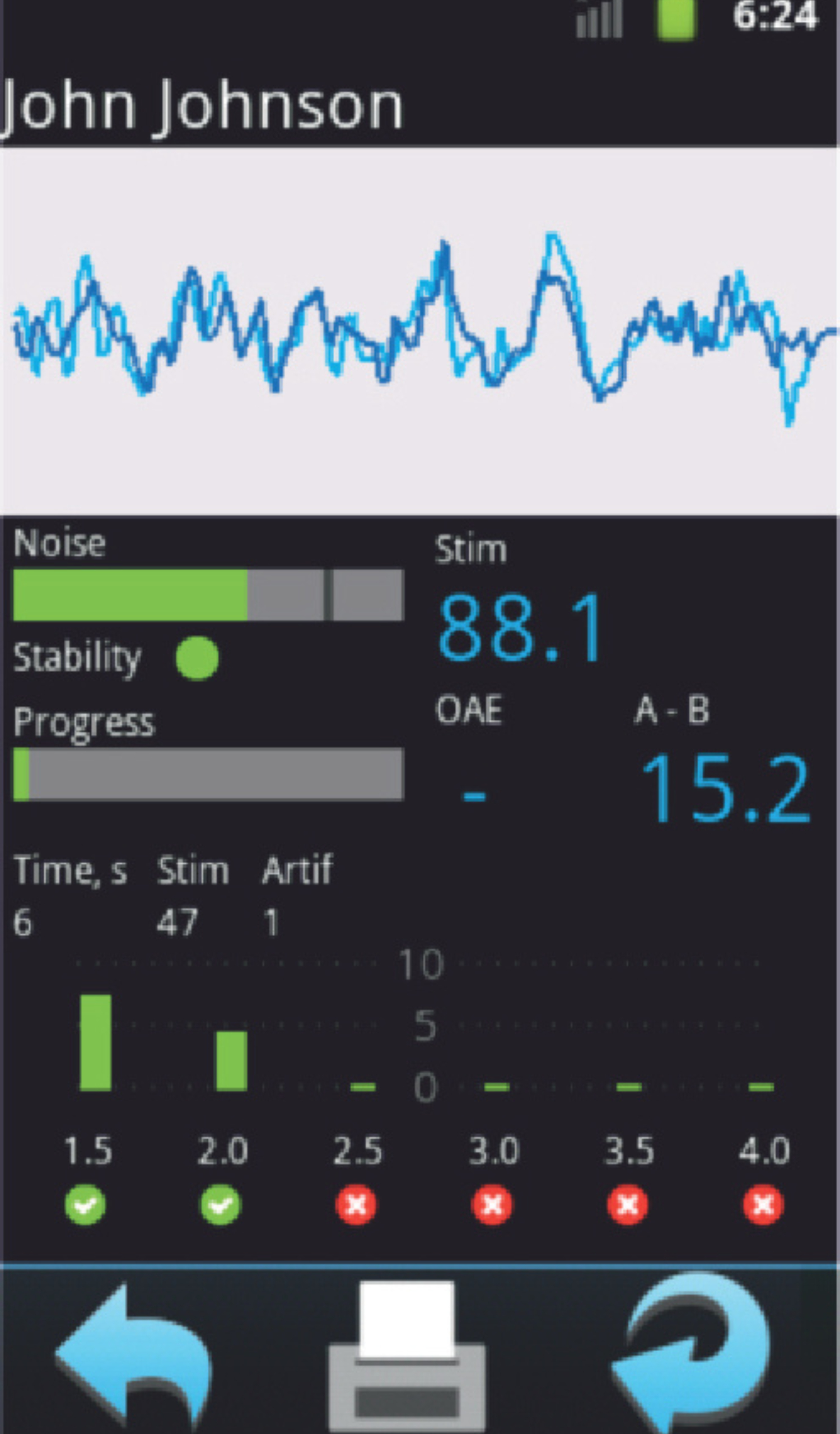The width and height of the screenshot is (840, 1434).
Task: Print the OAE test results
Action: coord(407,1357)
